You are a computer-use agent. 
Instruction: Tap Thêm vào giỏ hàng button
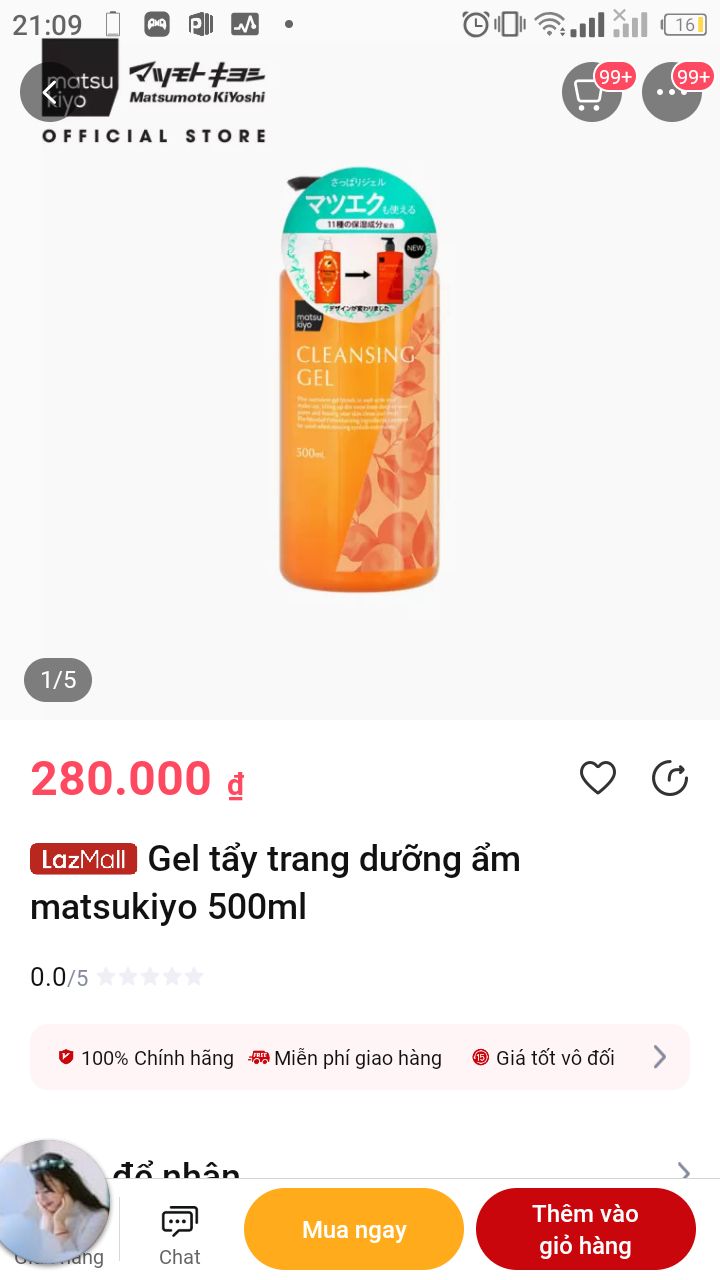(x=585, y=1230)
